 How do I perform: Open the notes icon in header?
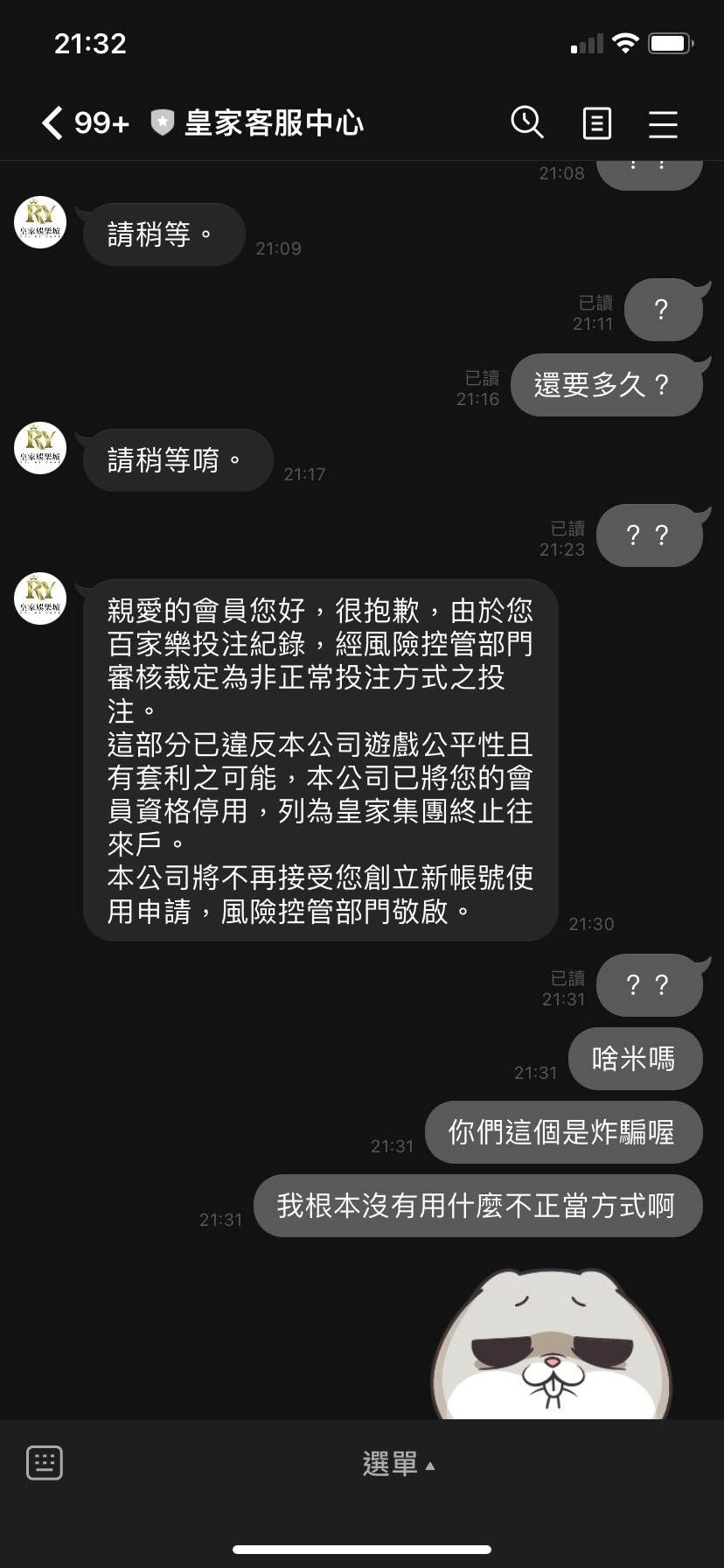tap(596, 123)
